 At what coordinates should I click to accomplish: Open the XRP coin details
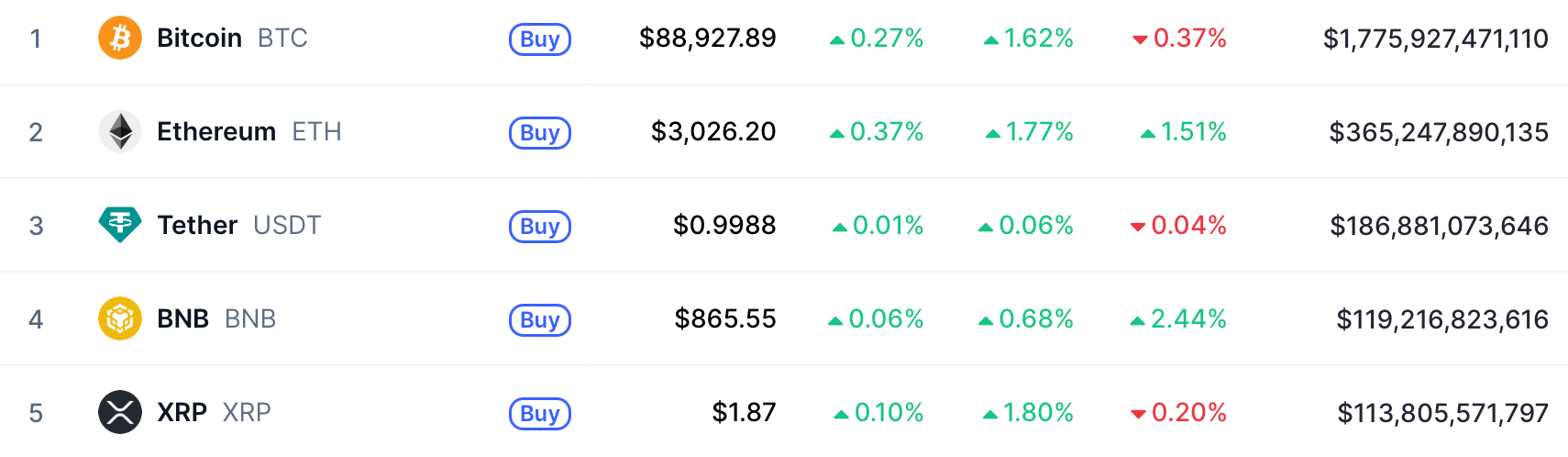click(182, 413)
